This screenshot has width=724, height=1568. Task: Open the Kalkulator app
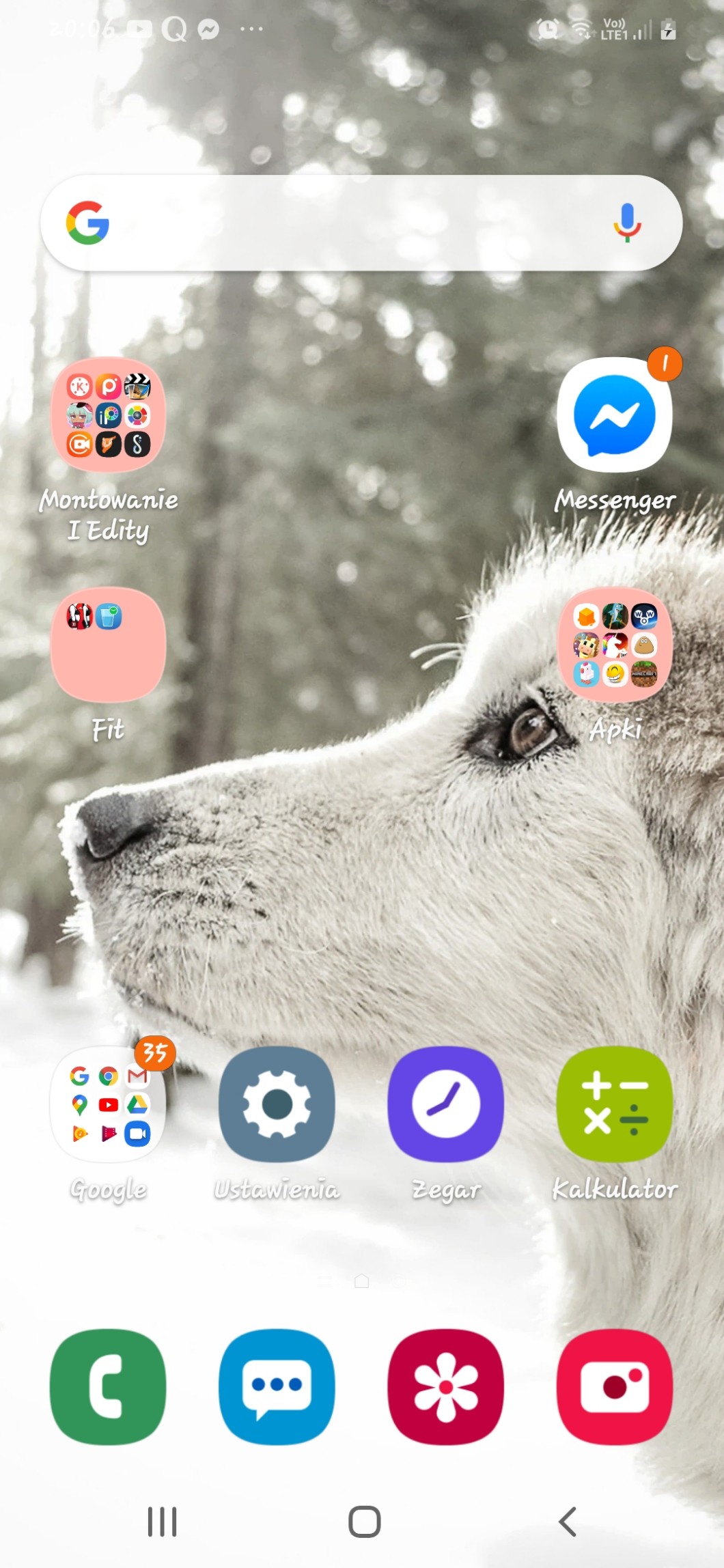point(615,1104)
